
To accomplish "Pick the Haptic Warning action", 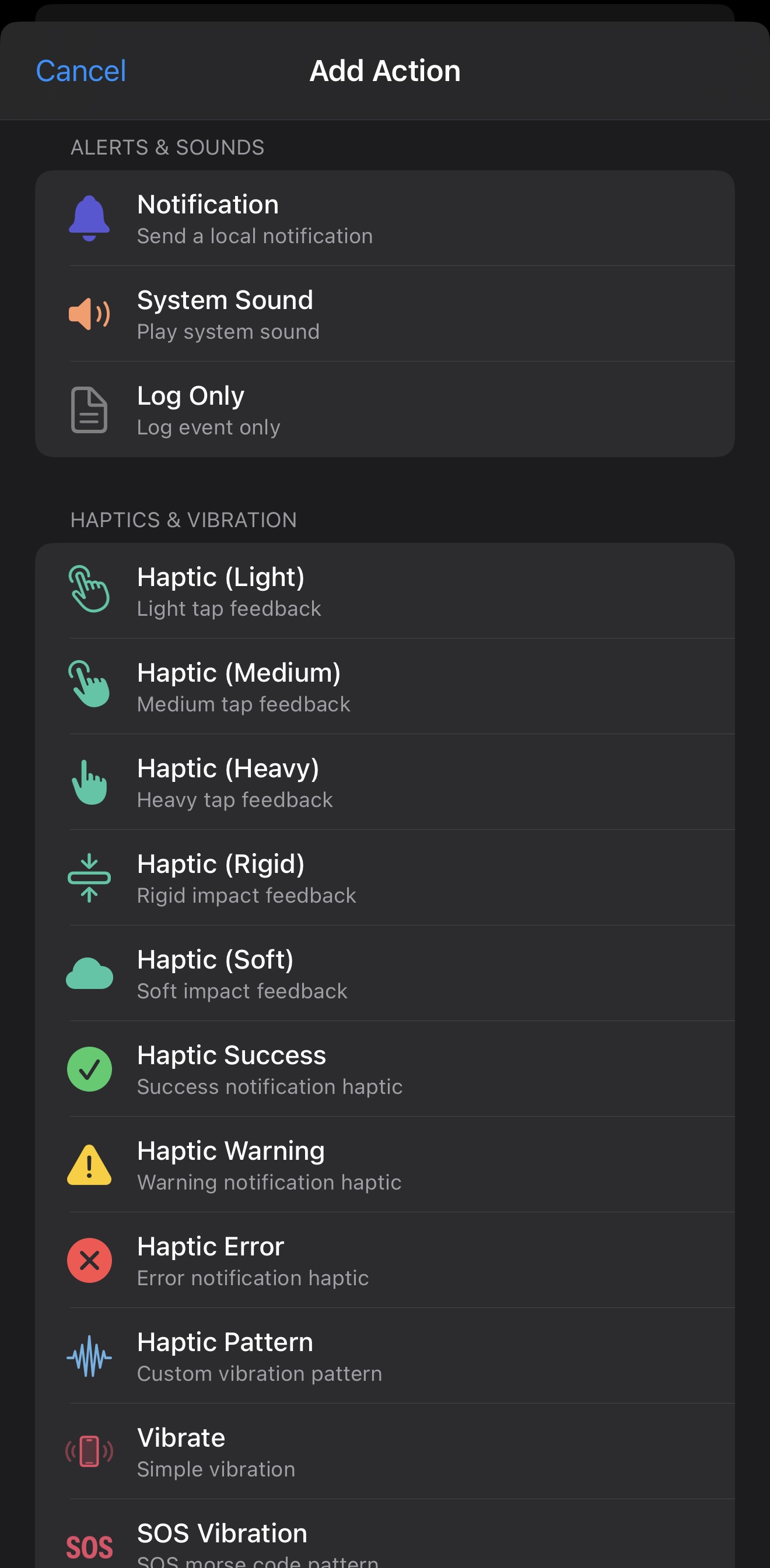I will tap(384, 1164).
